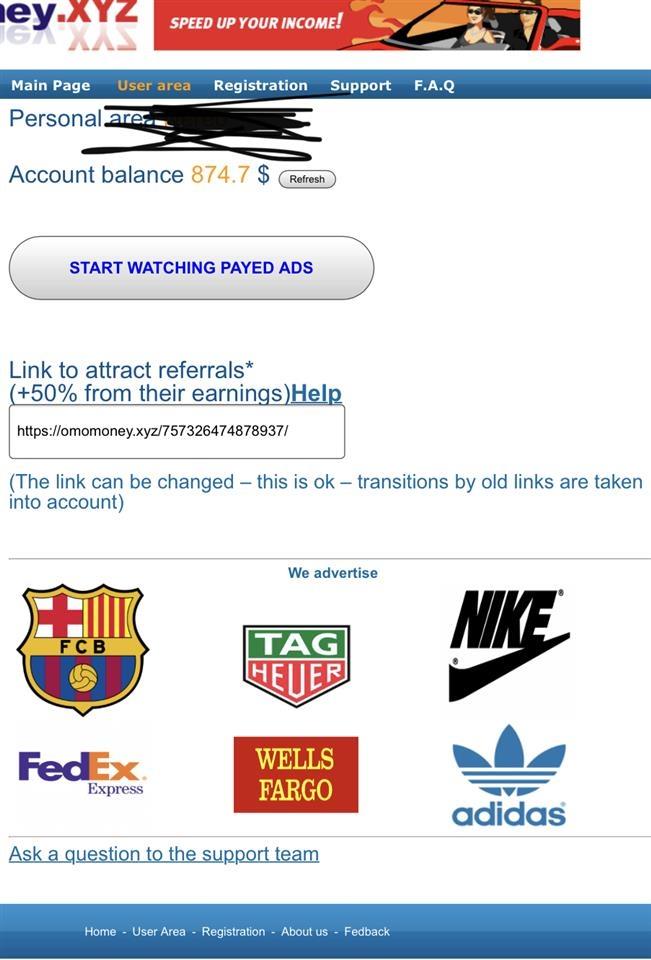Open the Main Page nav item
Screen dimensions: 651x960
(x=50, y=85)
